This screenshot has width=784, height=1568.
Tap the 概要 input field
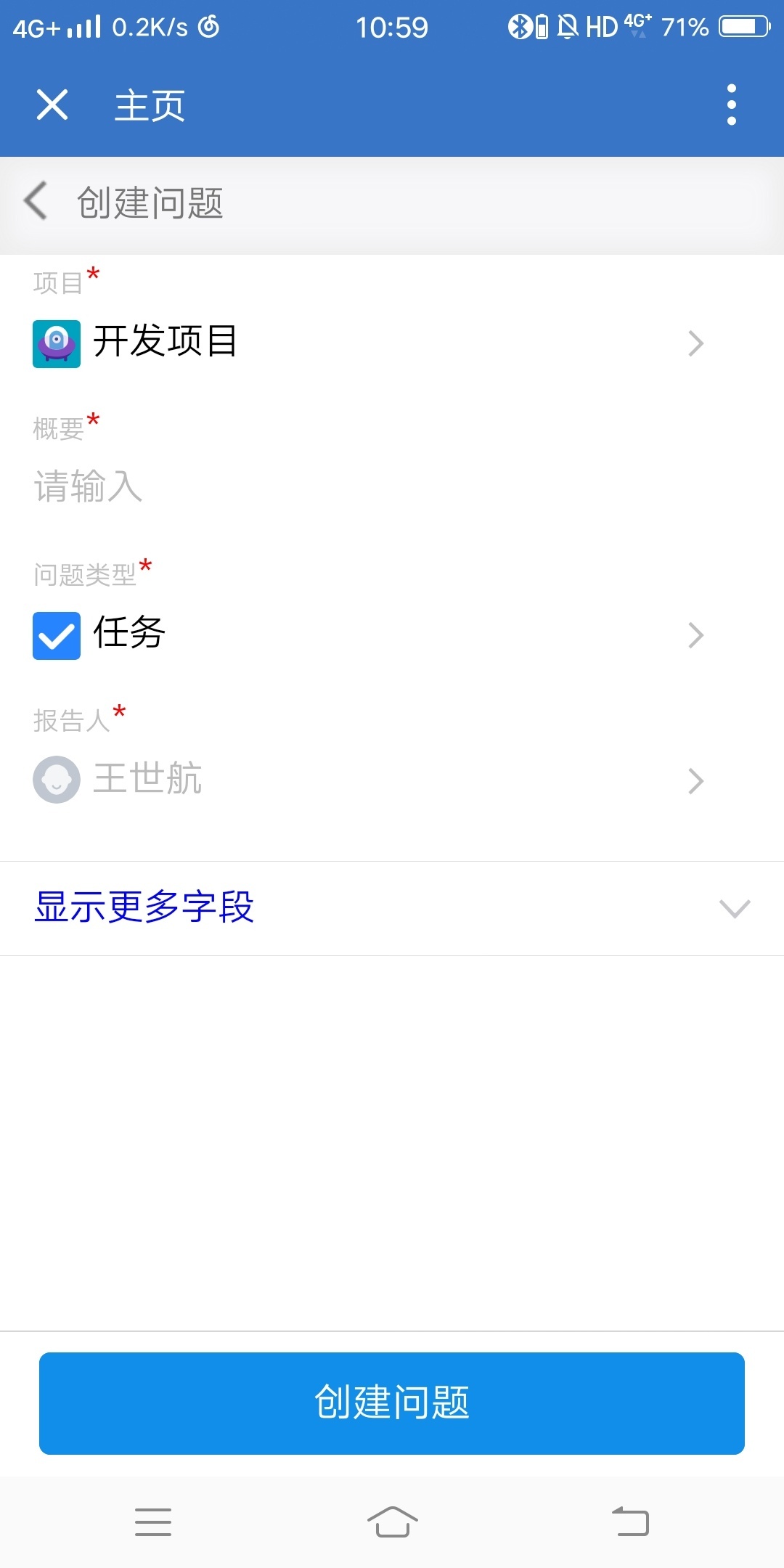(x=368, y=486)
